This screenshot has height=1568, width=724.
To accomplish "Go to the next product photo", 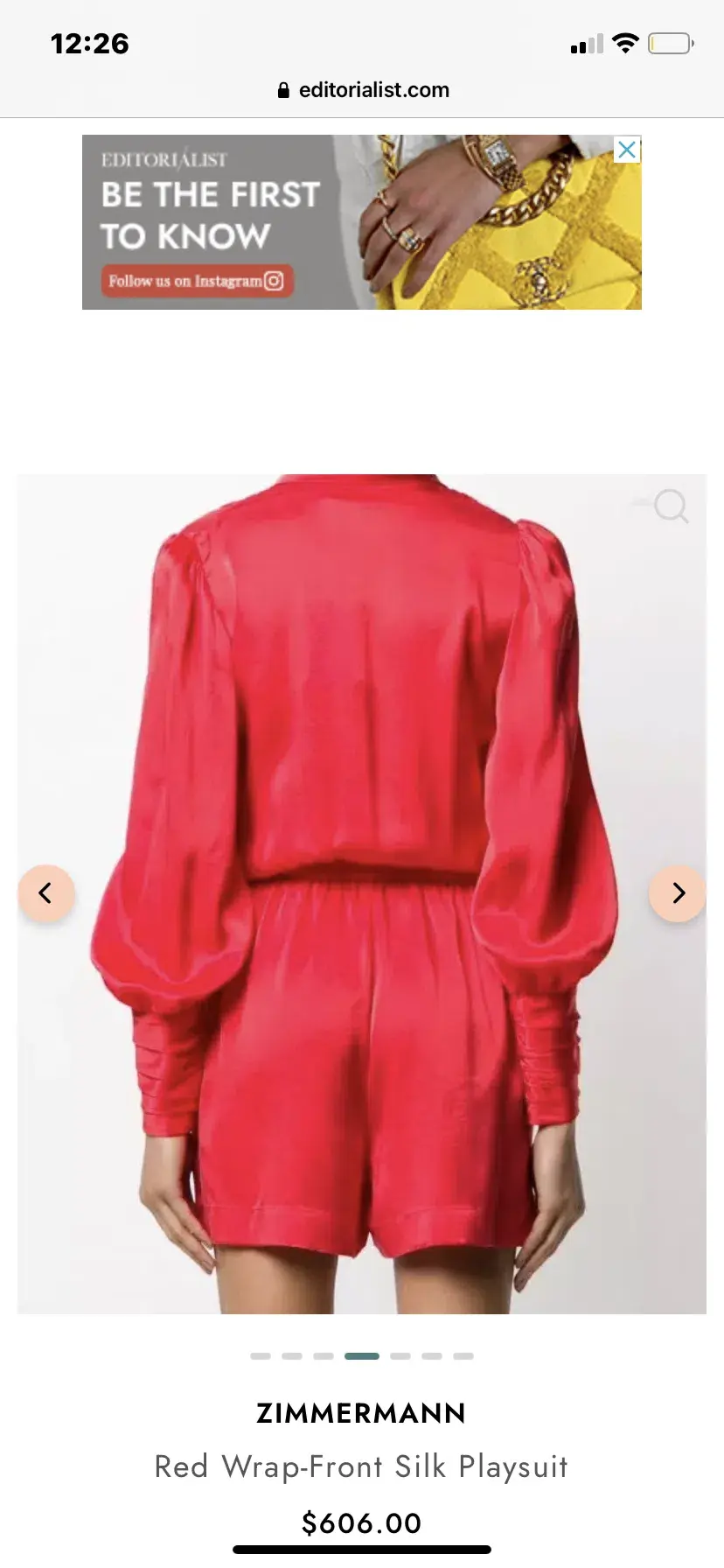I will [678, 892].
